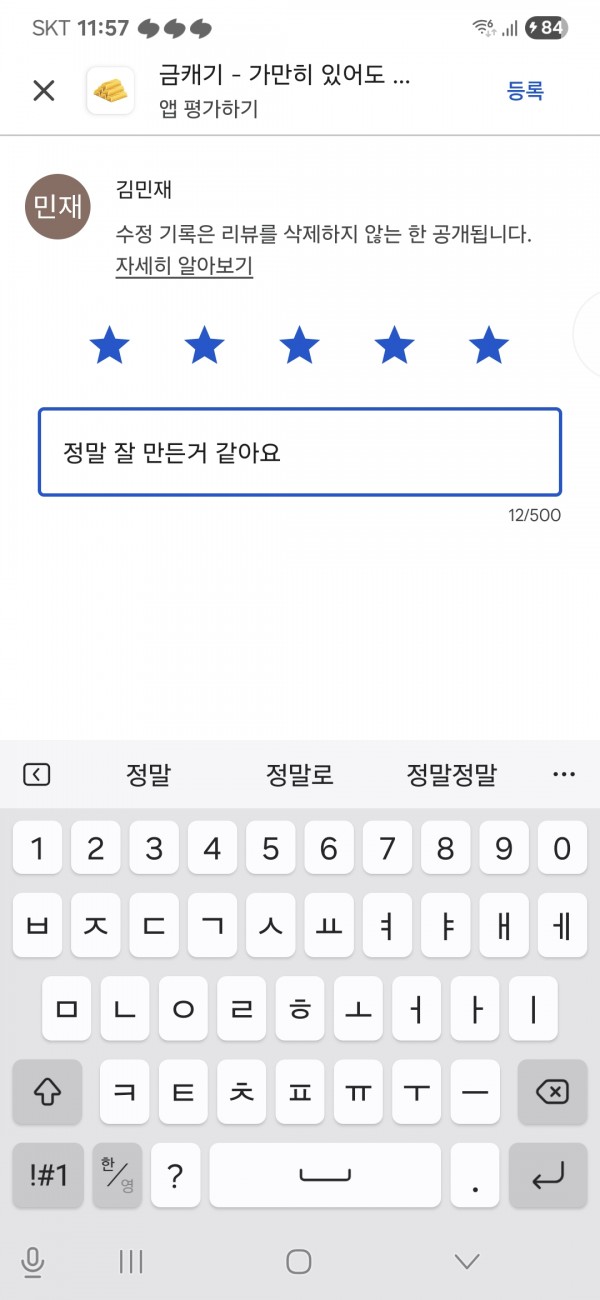Choose the 정말로 keyboard suggestion
Image resolution: width=600 pixels, height=1300 pixels.
(x=300, y=775)
